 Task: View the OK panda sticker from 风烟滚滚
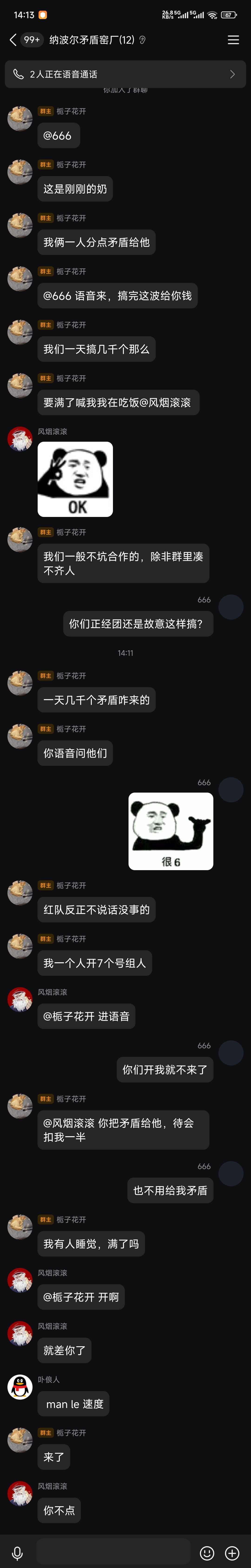[75, 479]
